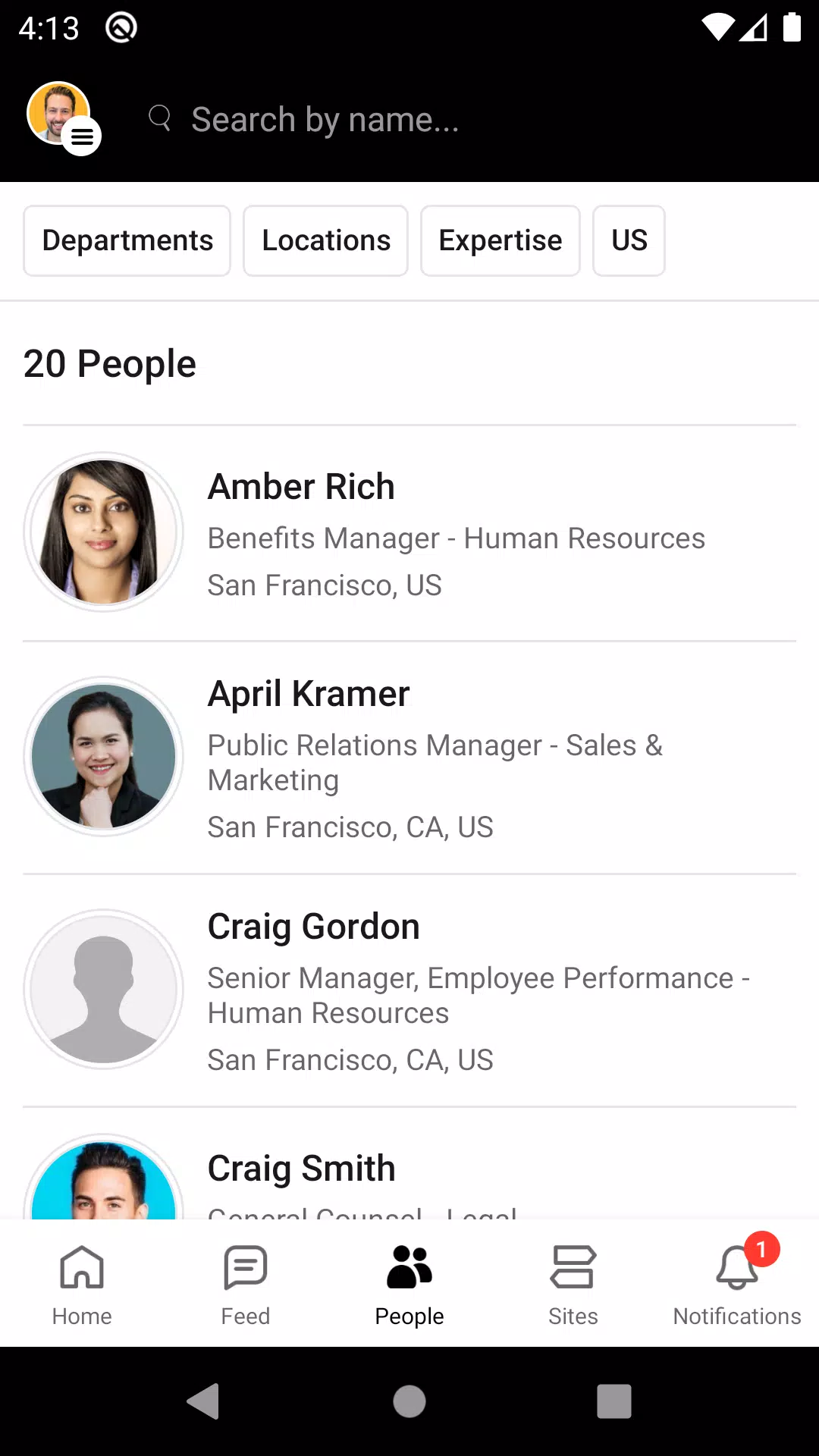This screenshot has height=1456, width=819.
Task: Select Craig Smith from the list
Action: pos(409,1164)
